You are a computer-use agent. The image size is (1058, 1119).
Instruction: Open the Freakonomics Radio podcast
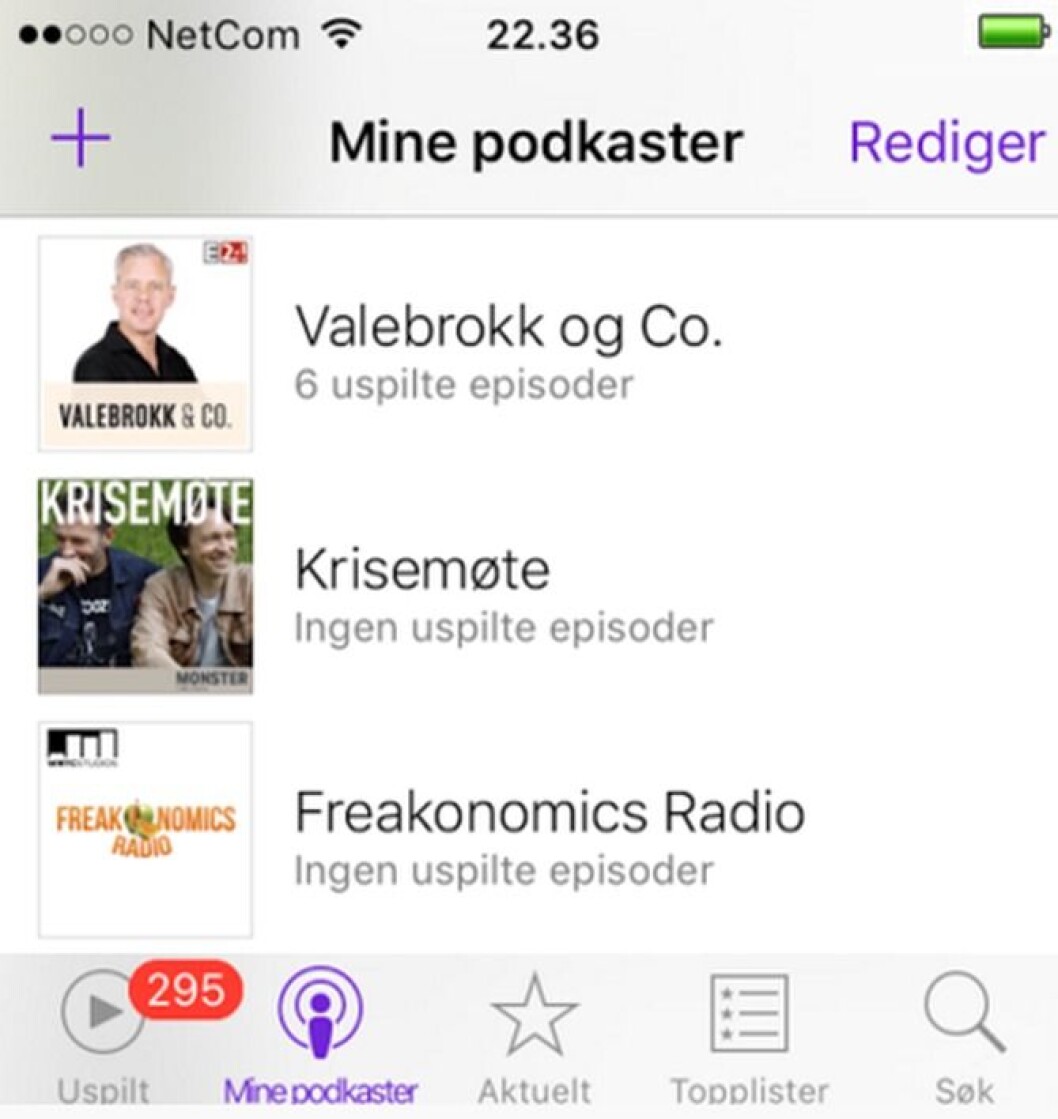[548, 831]
